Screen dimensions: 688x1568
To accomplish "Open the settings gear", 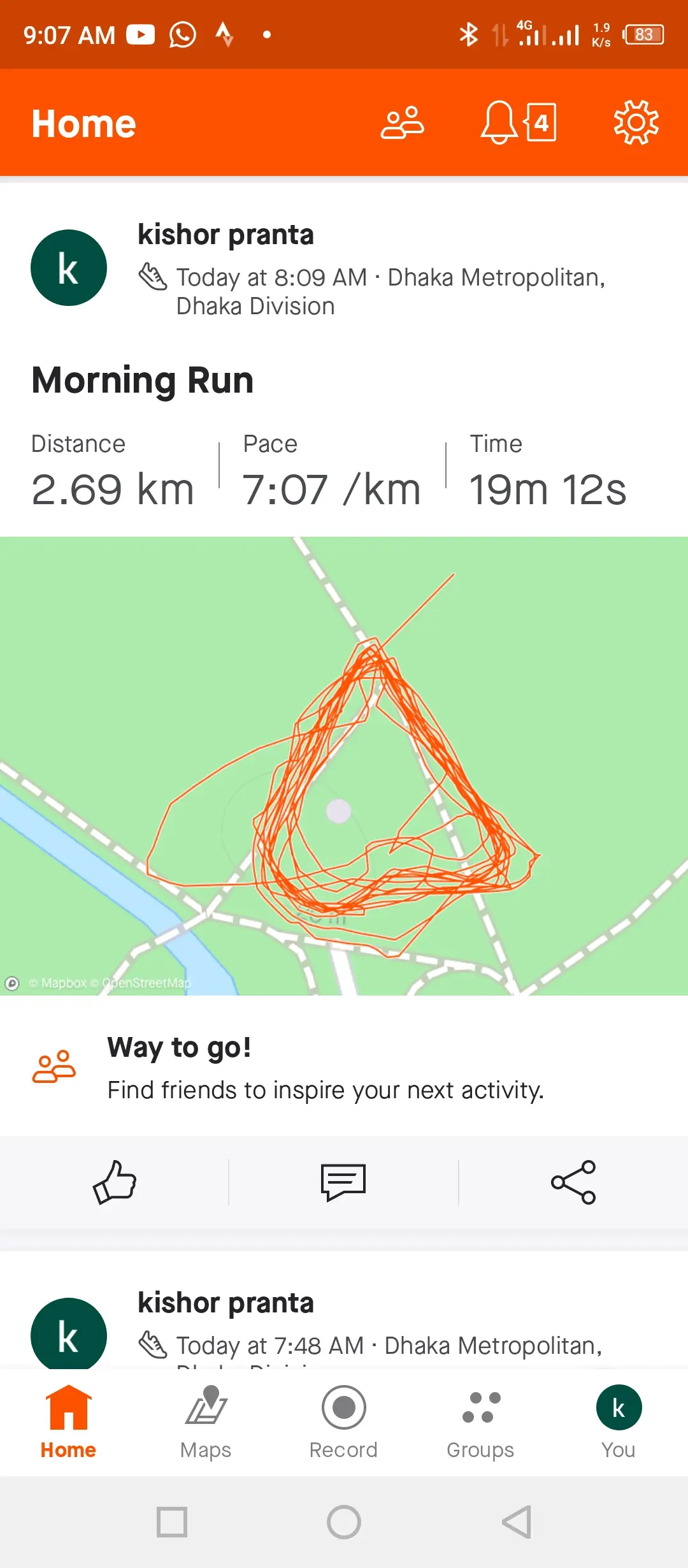I will pos(636,122).
